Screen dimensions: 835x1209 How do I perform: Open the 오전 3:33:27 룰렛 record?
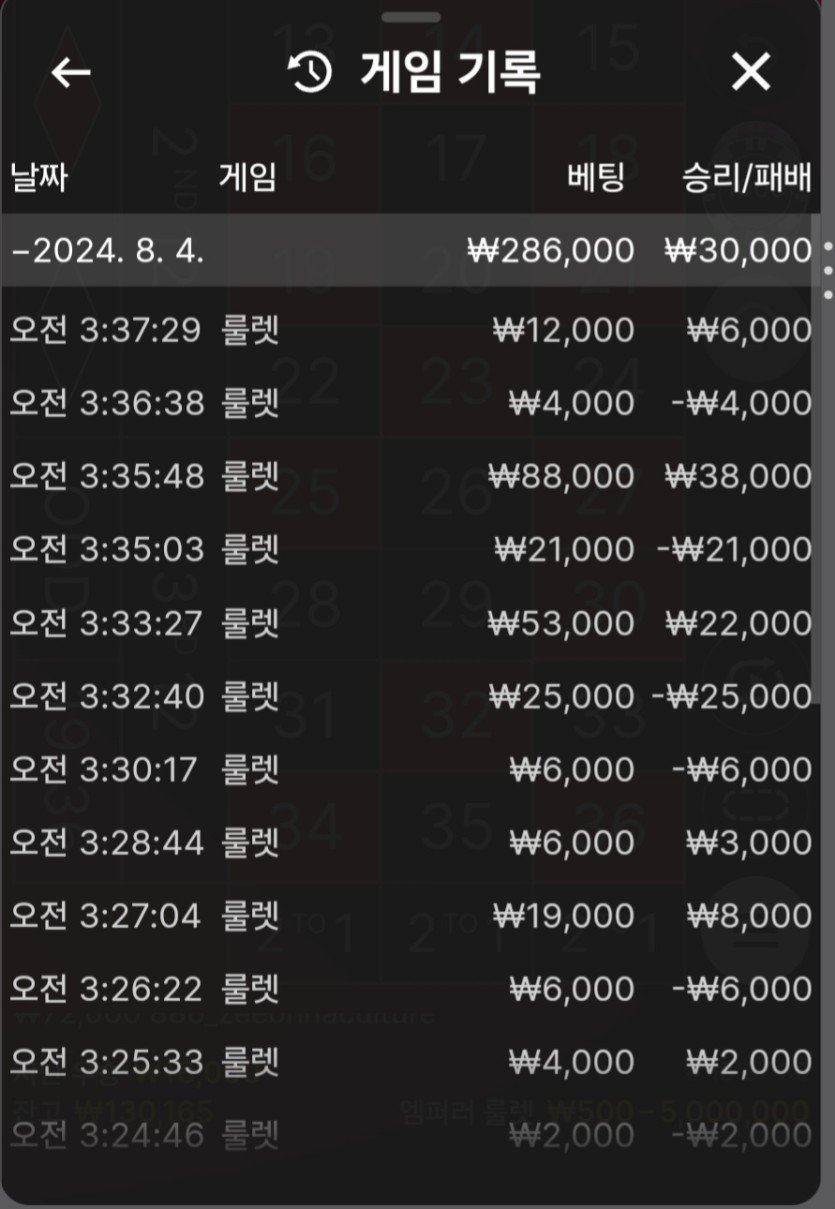pyautogui.click(x=410, y=623)
